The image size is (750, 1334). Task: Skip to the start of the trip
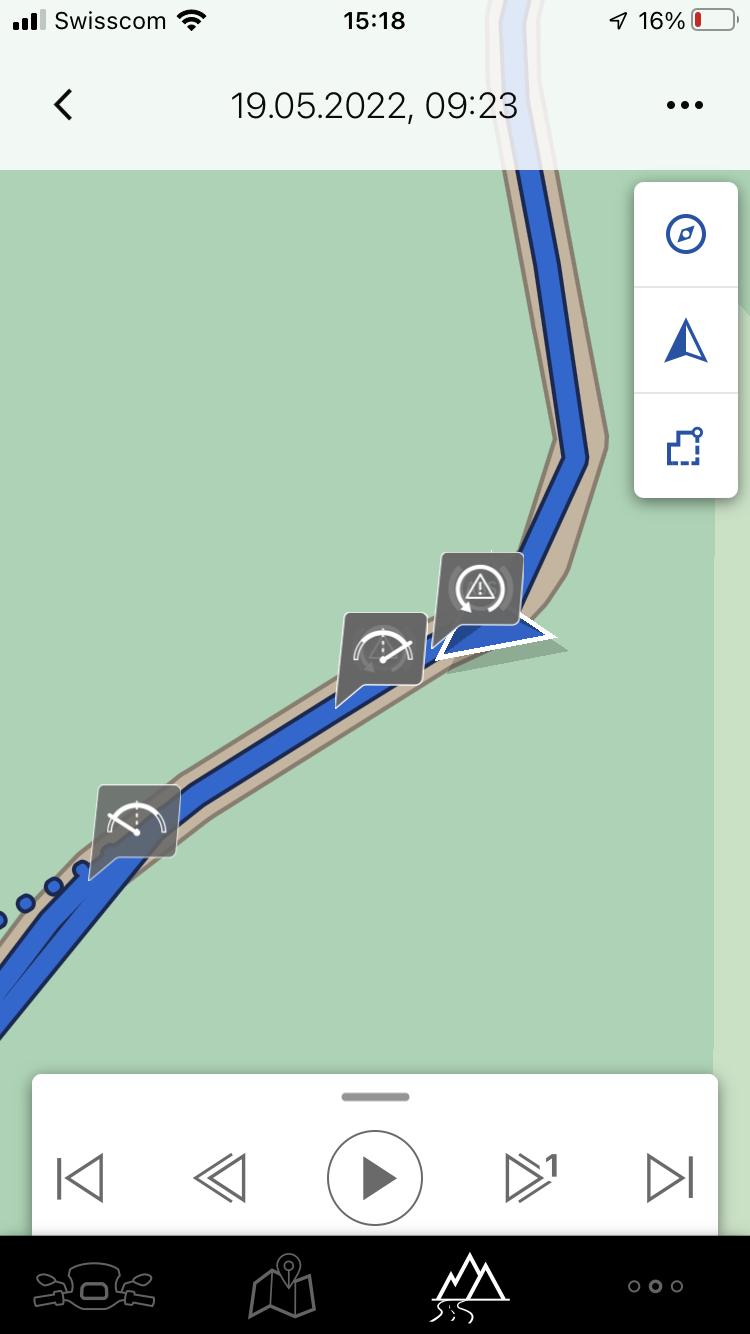(80, 1178)
